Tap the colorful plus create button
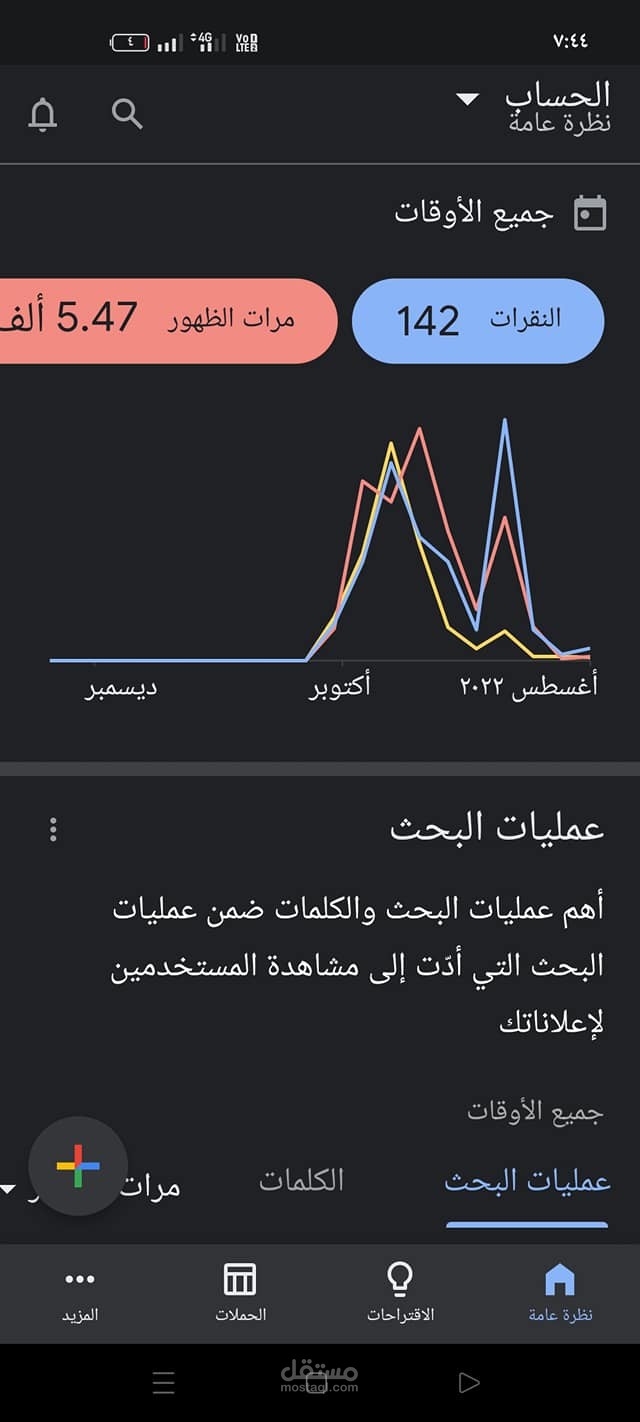Image resolution: width=640 pixels, height=1422 pixels. pos(78,1166)
